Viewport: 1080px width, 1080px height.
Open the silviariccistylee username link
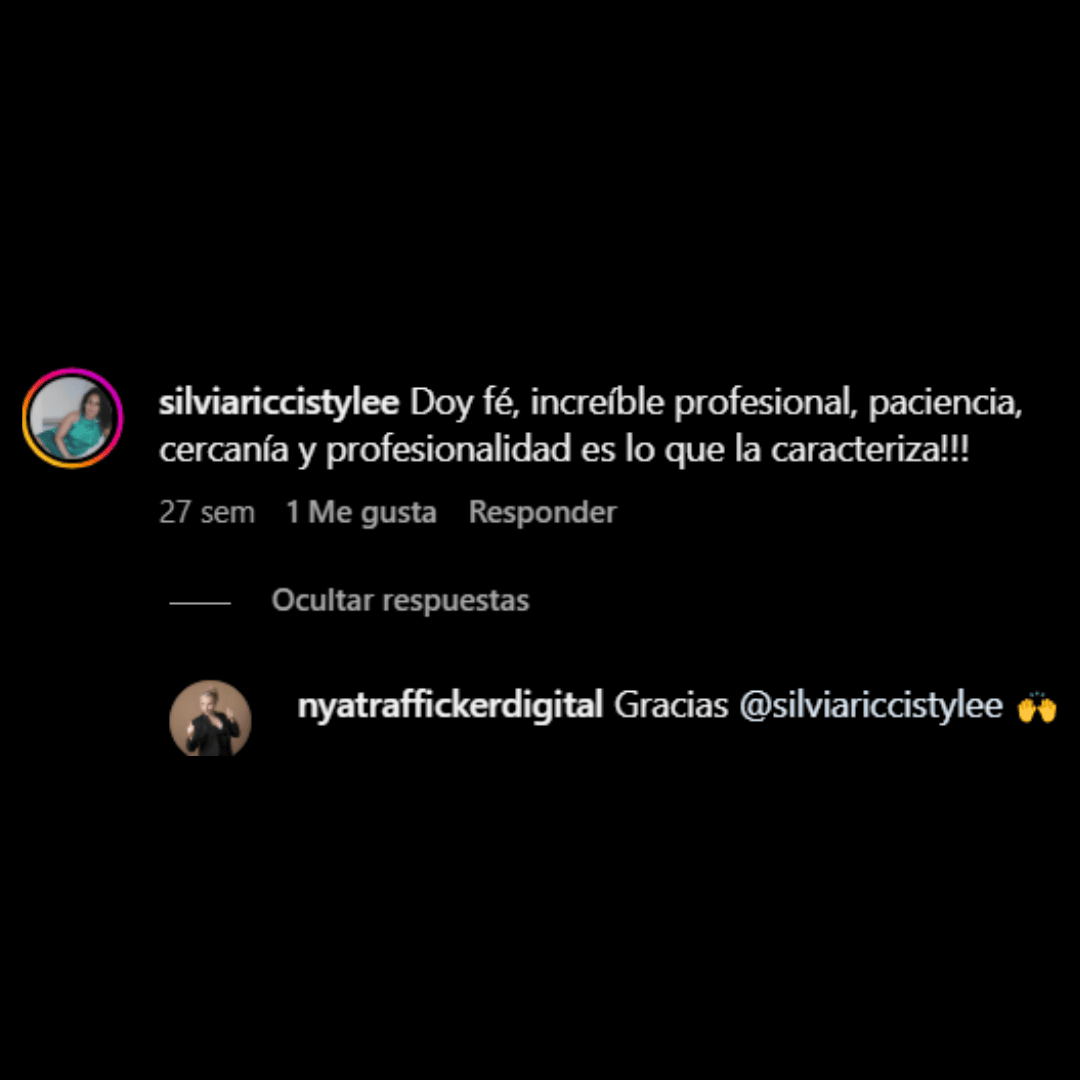(x=279, y=404)
